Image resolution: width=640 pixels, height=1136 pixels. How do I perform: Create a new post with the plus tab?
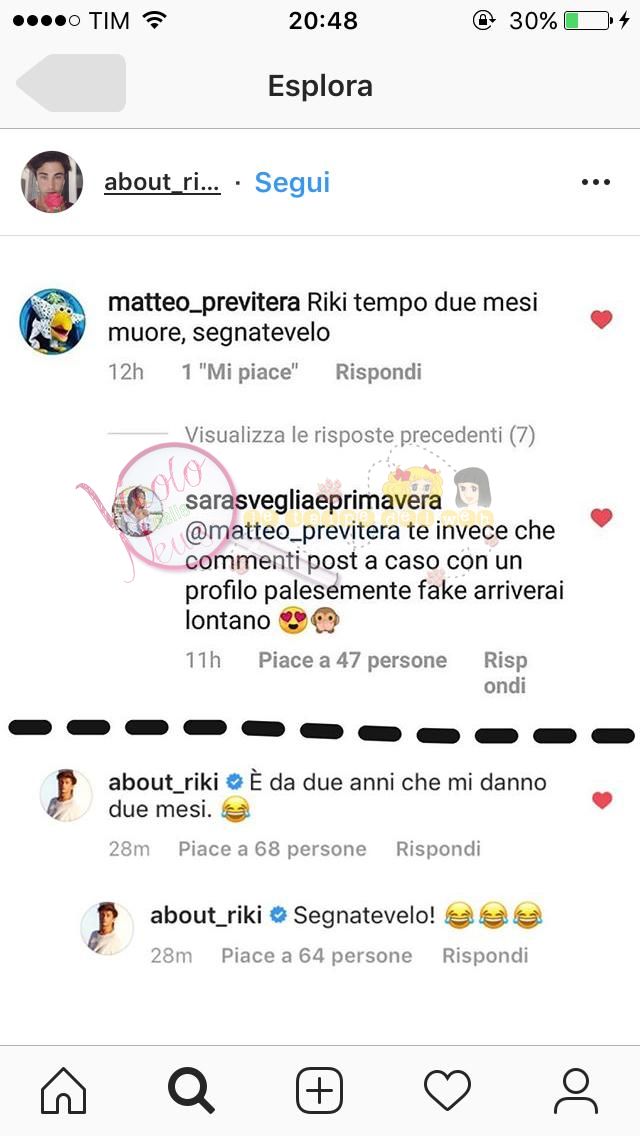tap(320, 1090)
